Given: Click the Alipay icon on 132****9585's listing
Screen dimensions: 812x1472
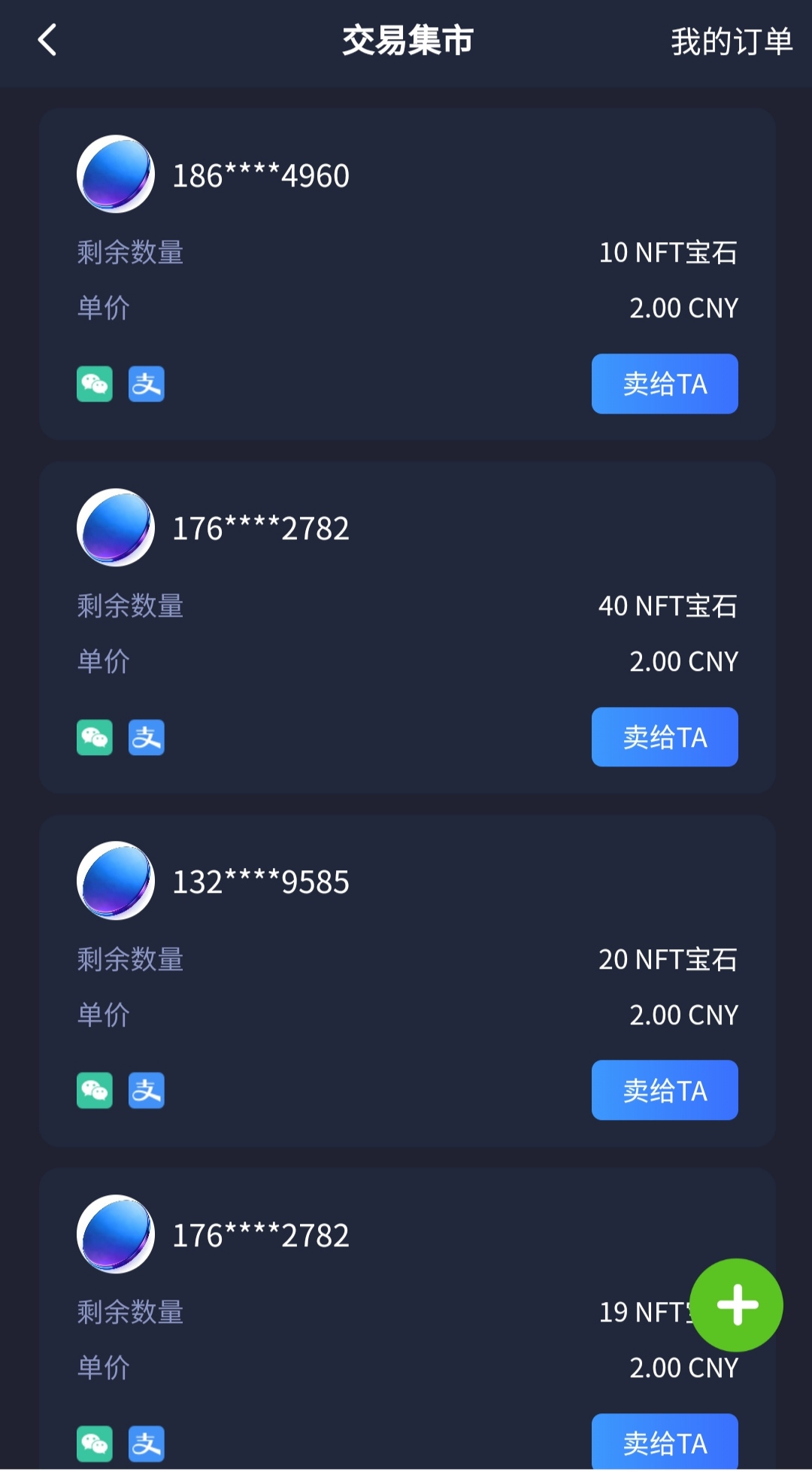Looking at the screenshot, I should pyautogui.click(x=147, y=1091).
